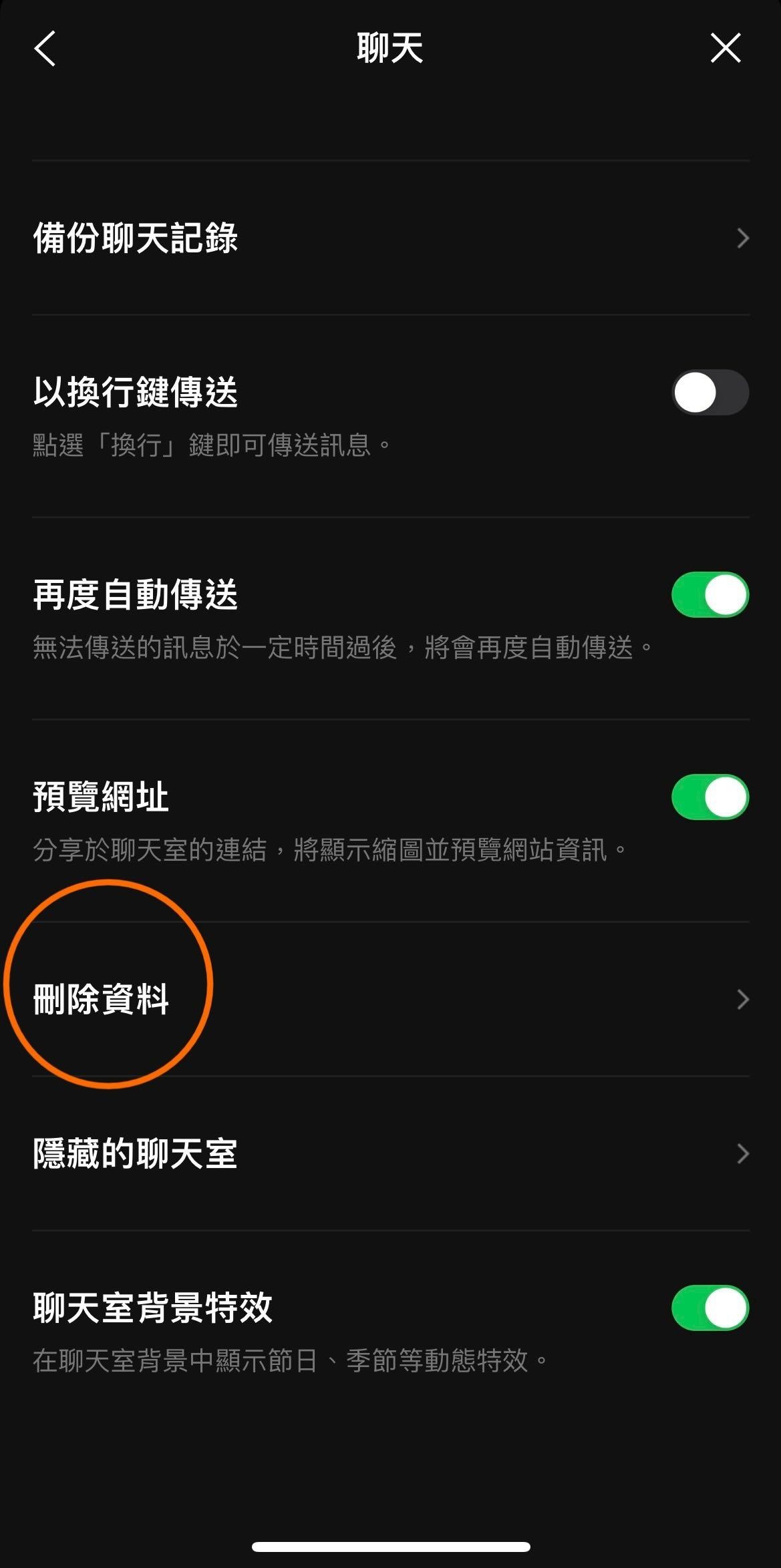
Task: Enable the 以換行鍵傳送 switch
Action: [x=710, y=393]
